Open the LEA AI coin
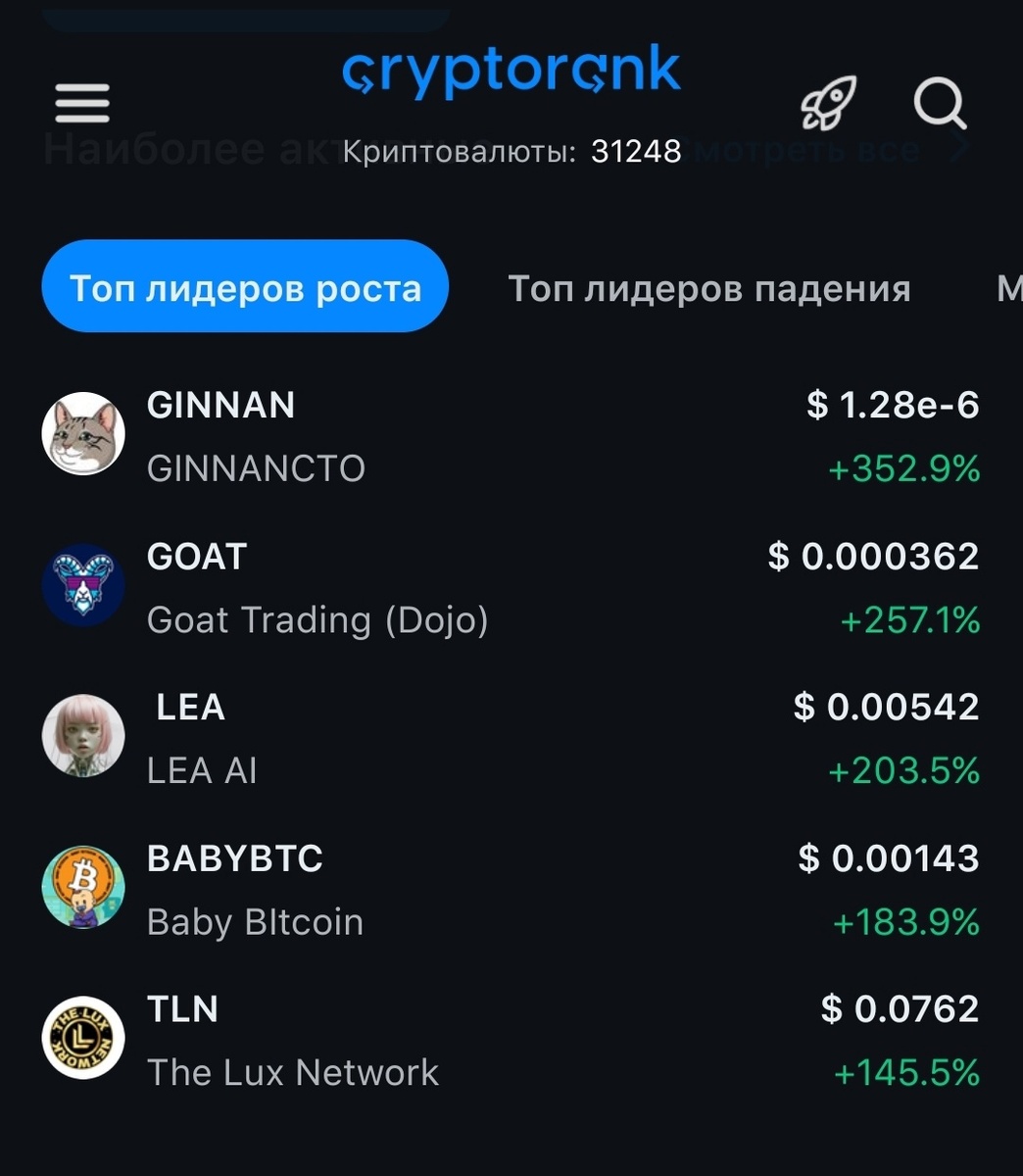 [x=511, y=738]
